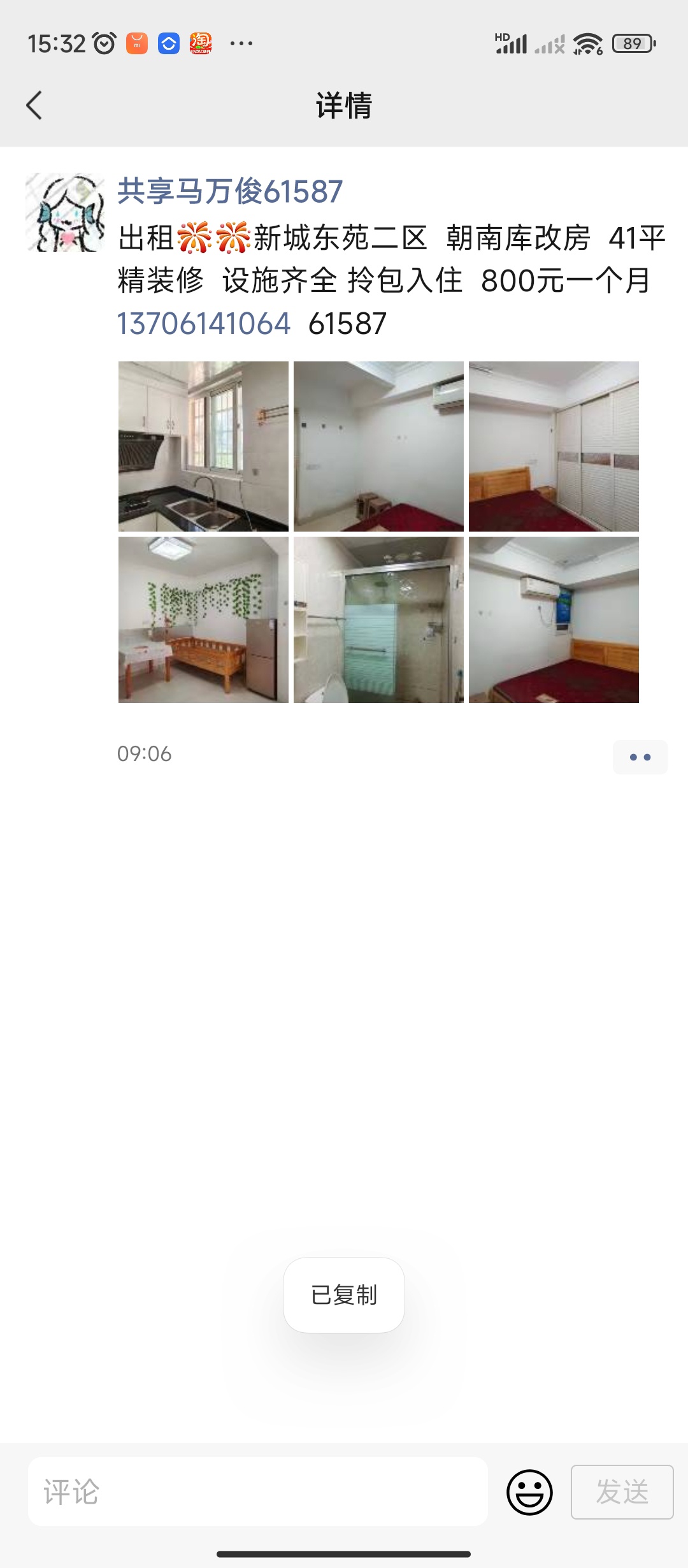
Task: Open the wardrobe bedroom photo
Action: [x=554, y=446]
